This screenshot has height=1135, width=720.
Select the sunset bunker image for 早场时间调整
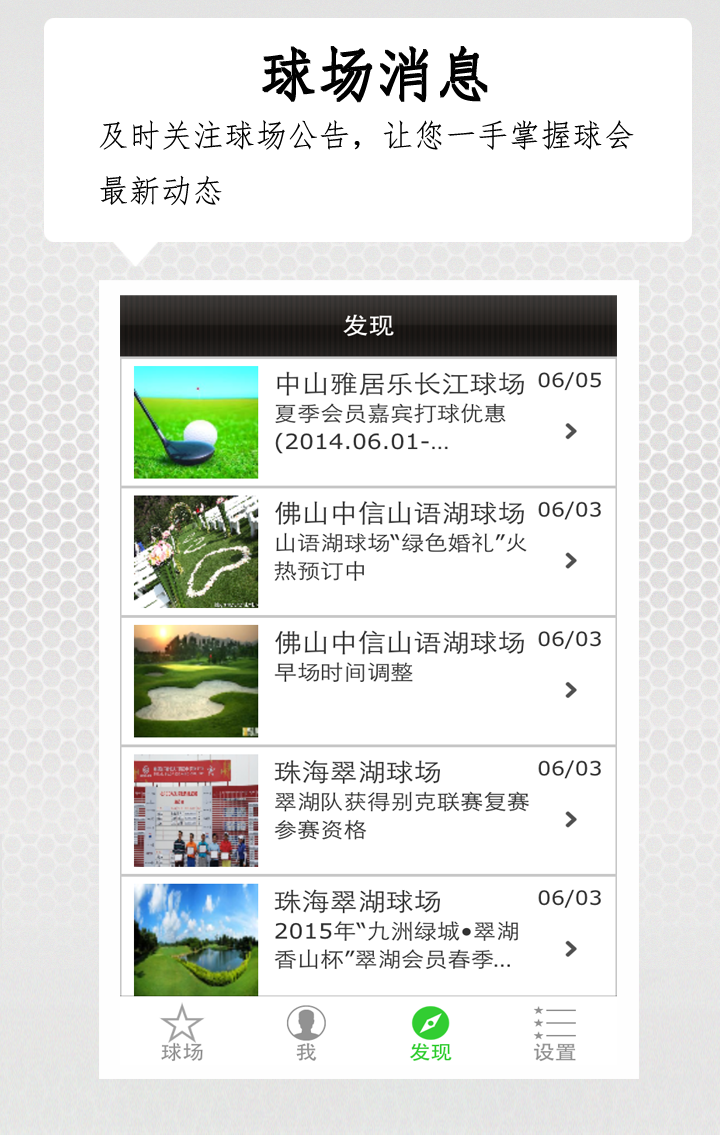[x=195, y=679]
